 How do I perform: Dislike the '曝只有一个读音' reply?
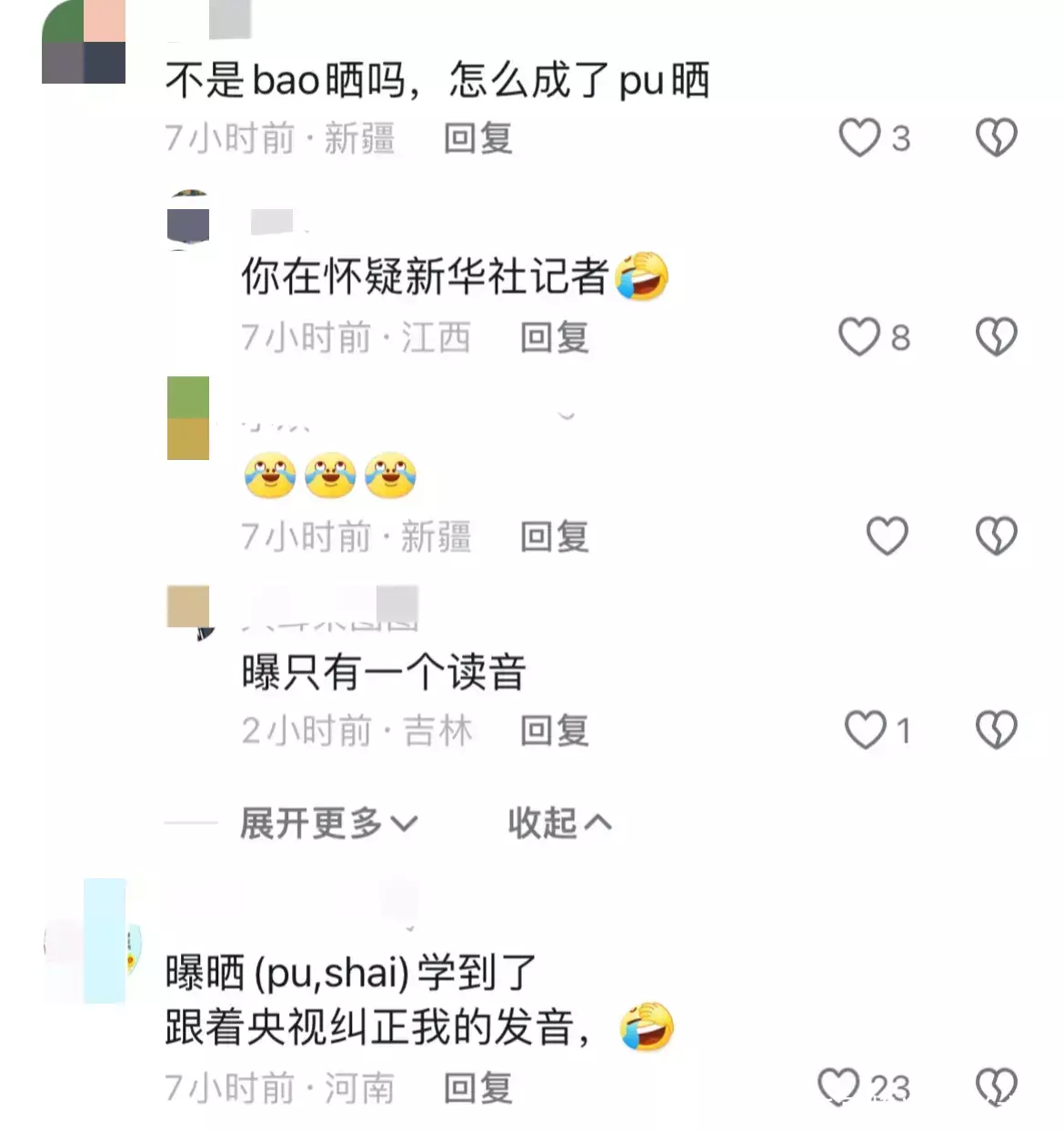[996, 730]
